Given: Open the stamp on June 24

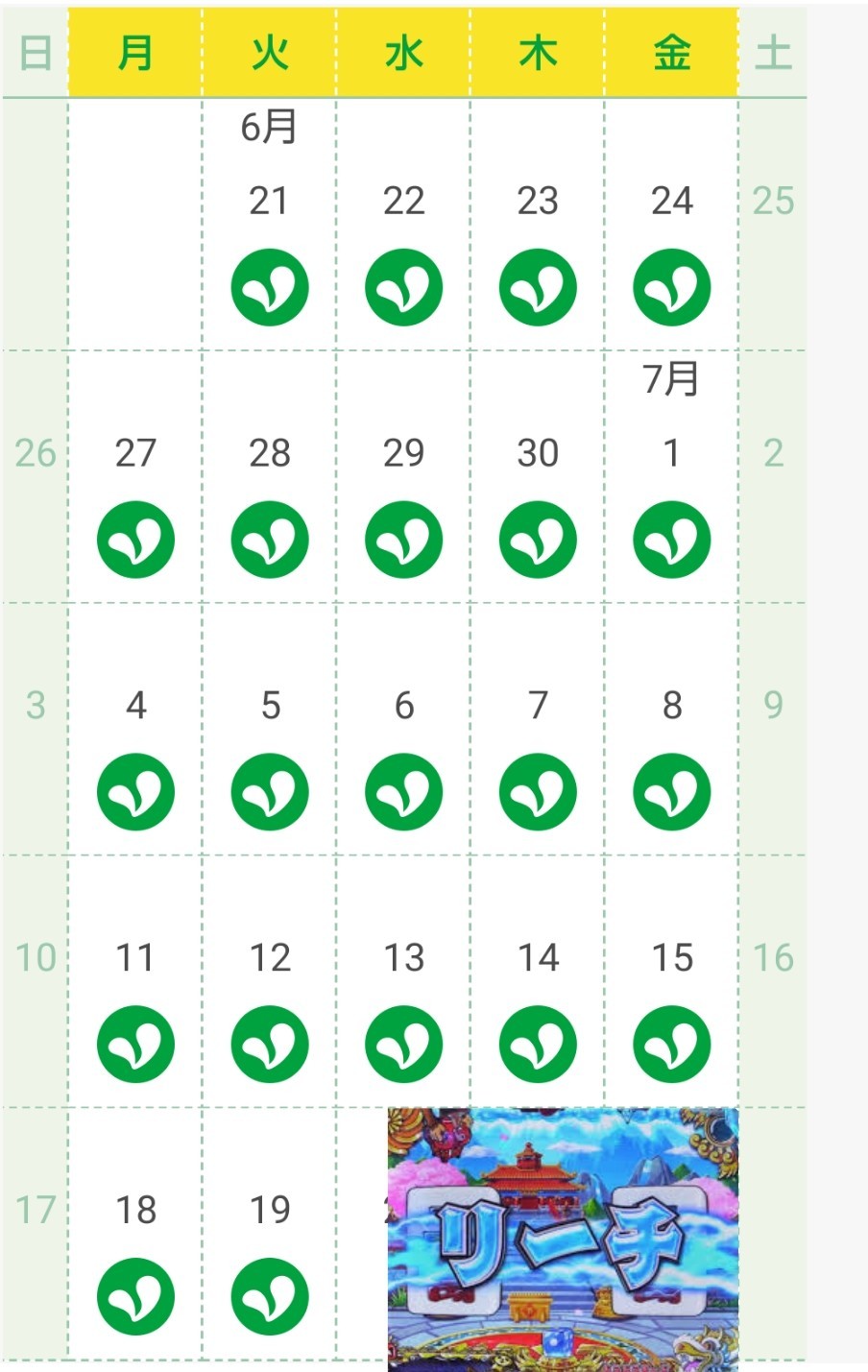Looking at the screenshot, I should point(671,287).
